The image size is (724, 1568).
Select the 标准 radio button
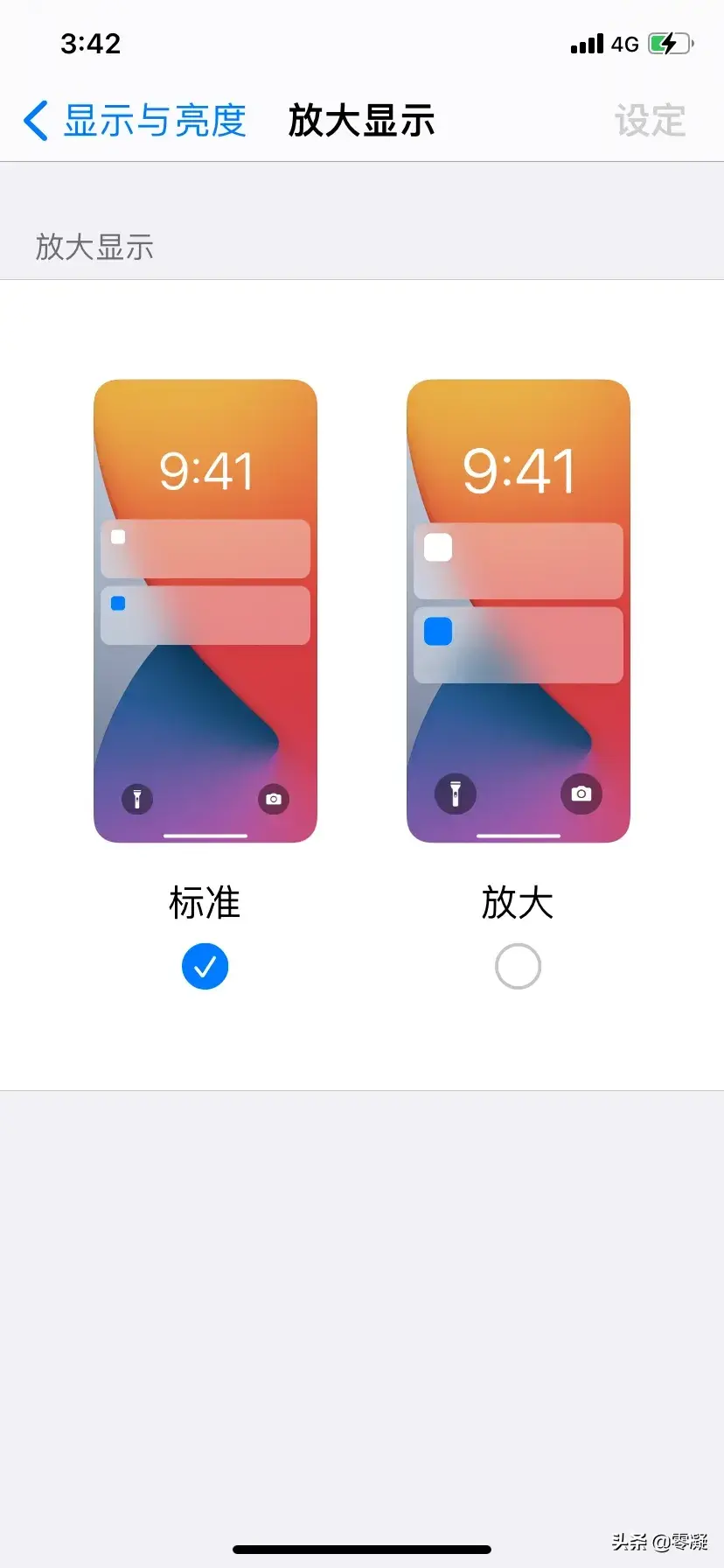click(x=205, y=966)
